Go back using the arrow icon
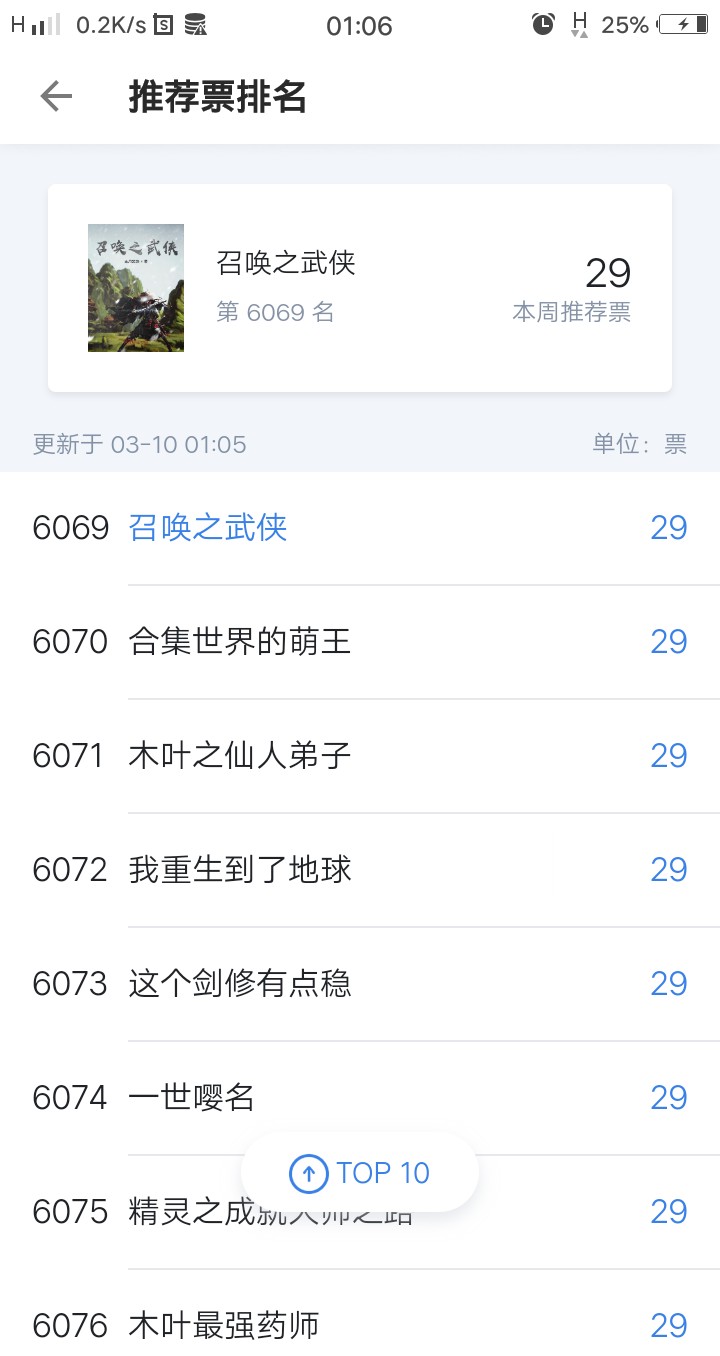Viewport: 720px width, 1356px height. (x=56, y=97)
